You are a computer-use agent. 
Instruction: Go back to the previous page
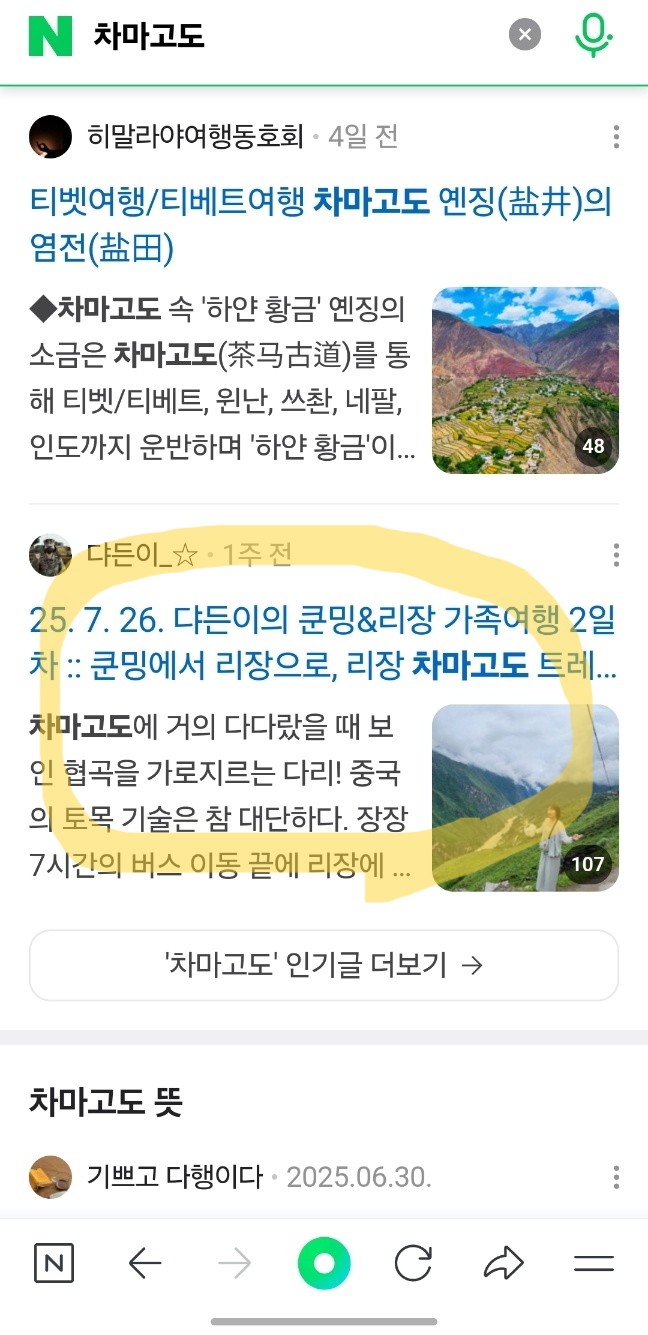pos(145,1264)
